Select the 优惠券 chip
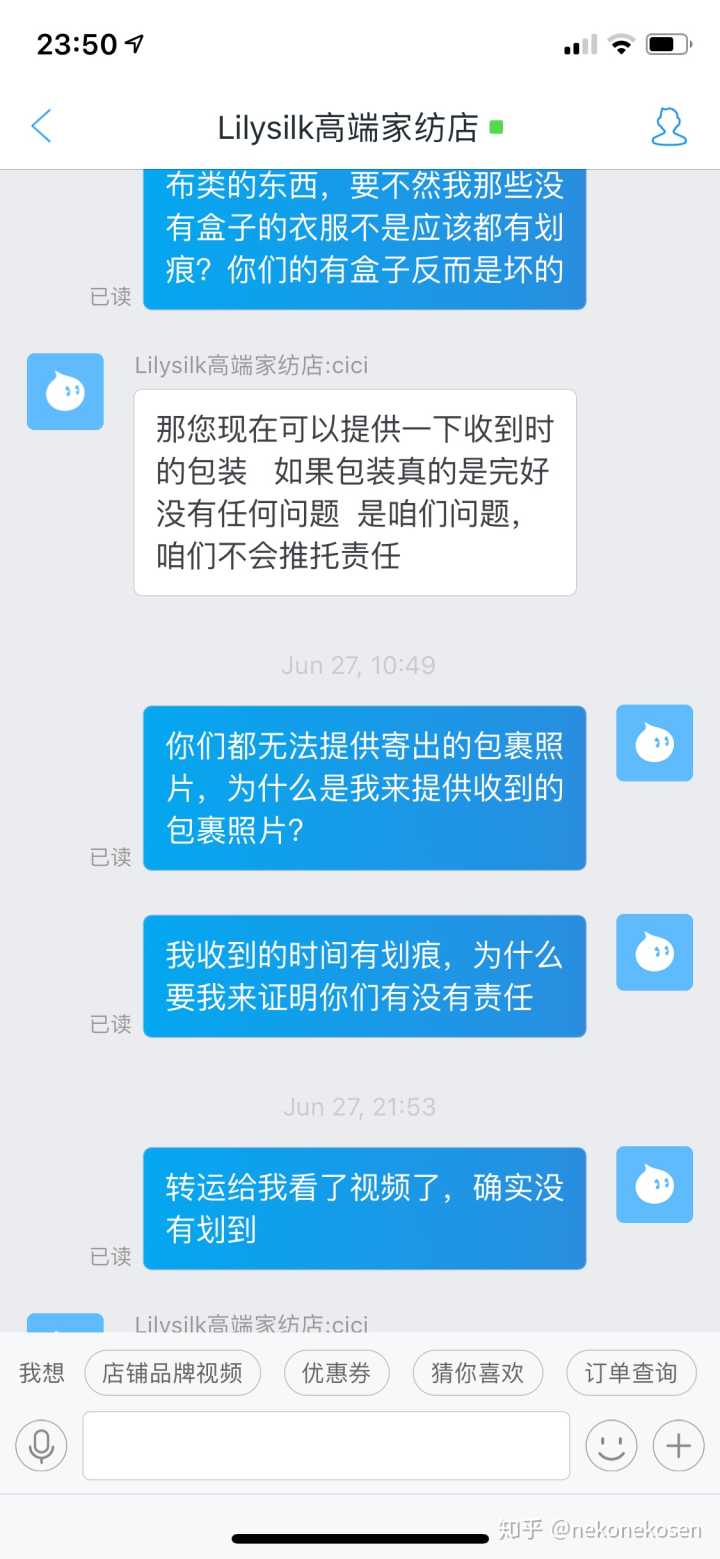 pos(337,1373)
